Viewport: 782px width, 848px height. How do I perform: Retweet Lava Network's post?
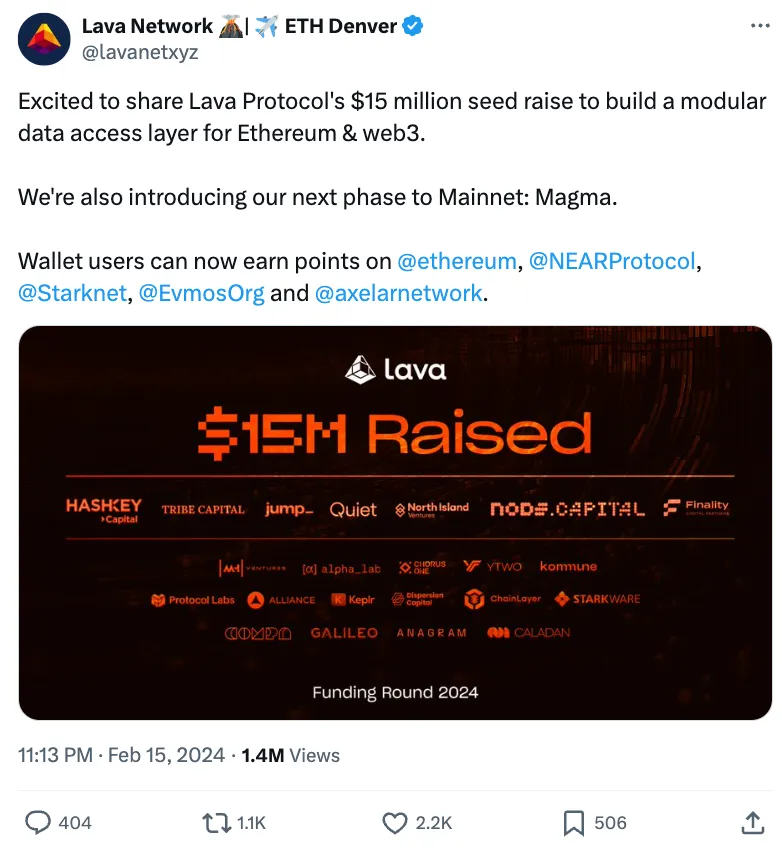tap(215, 823)
